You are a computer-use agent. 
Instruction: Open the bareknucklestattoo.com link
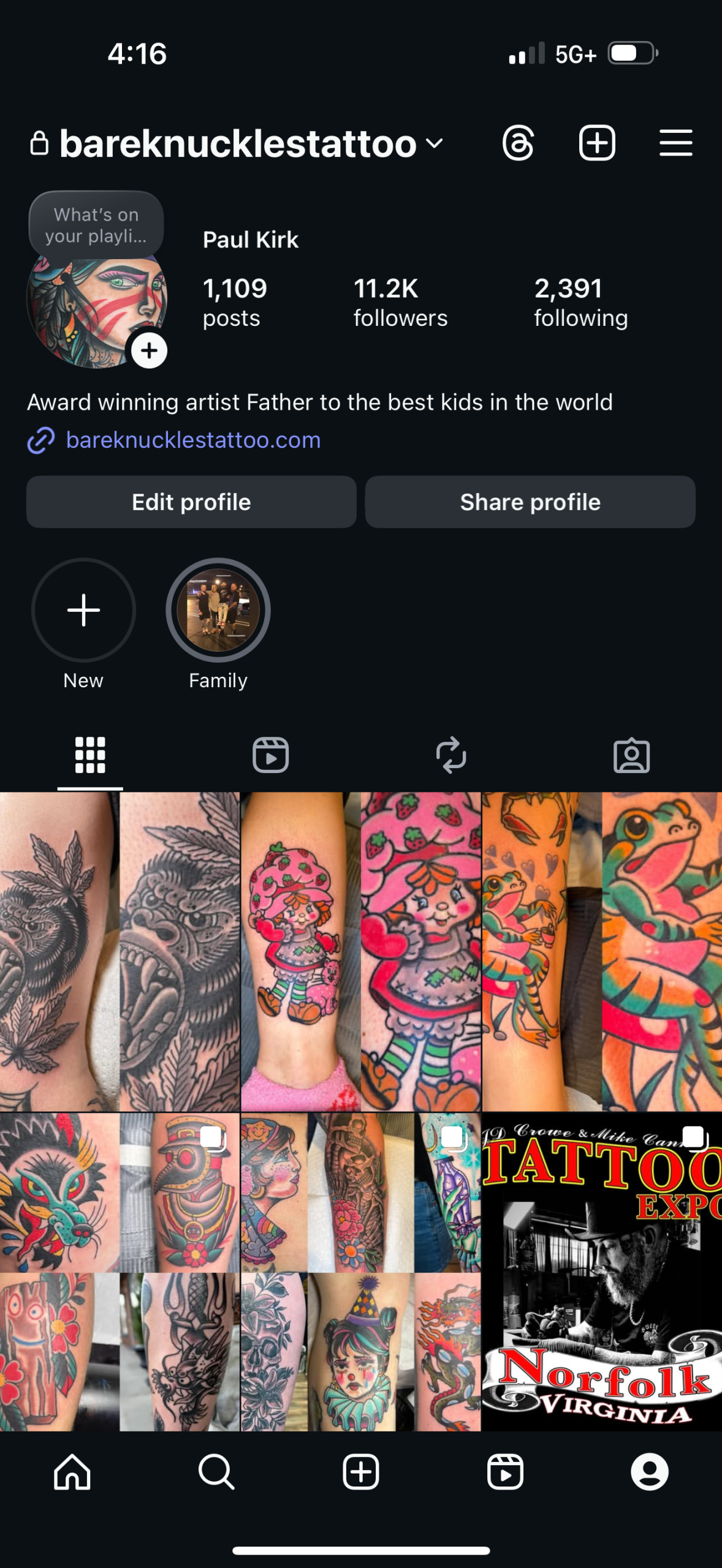coord(193,440)
